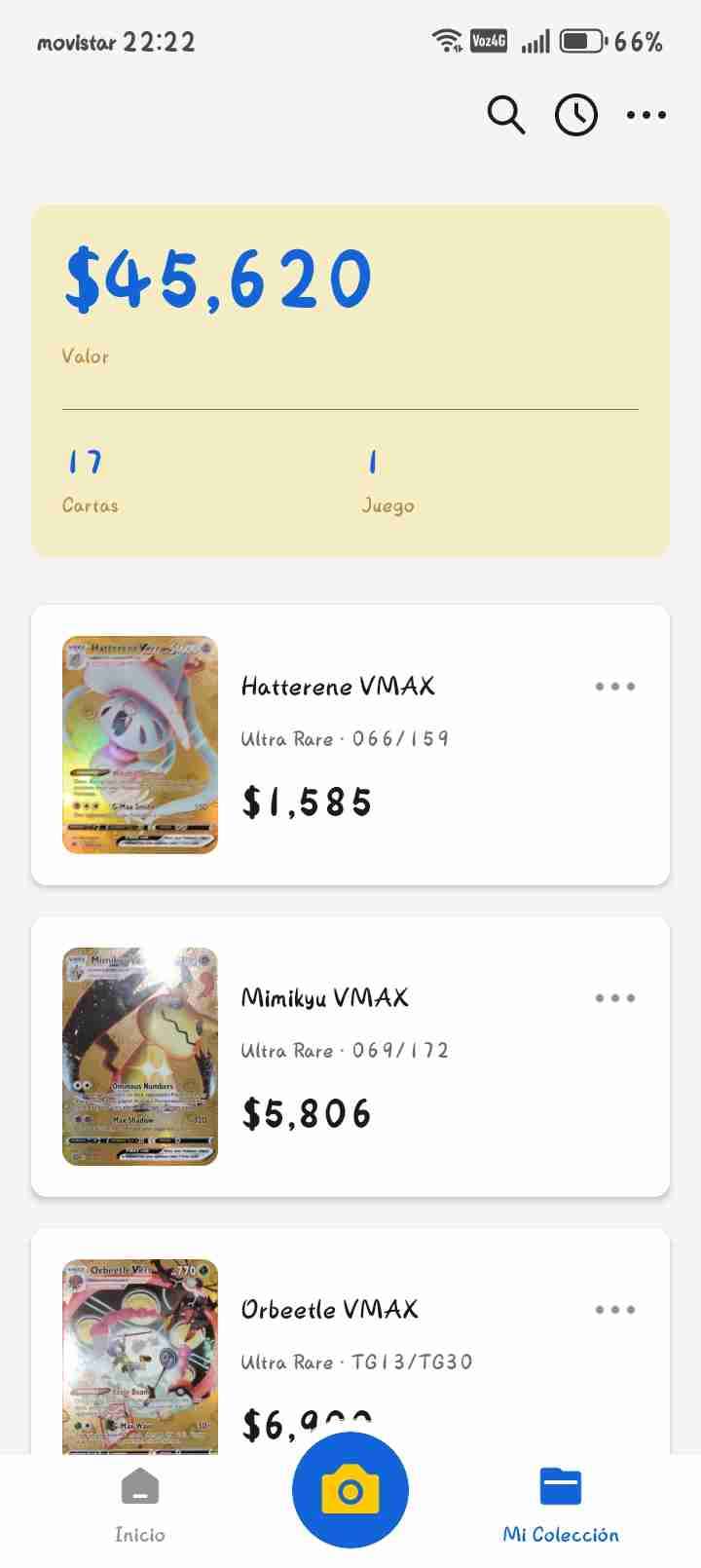Select the Inicio home icon
Image resolution: width=701 pixels, height=1568 pixels.
pos(139,1488)
